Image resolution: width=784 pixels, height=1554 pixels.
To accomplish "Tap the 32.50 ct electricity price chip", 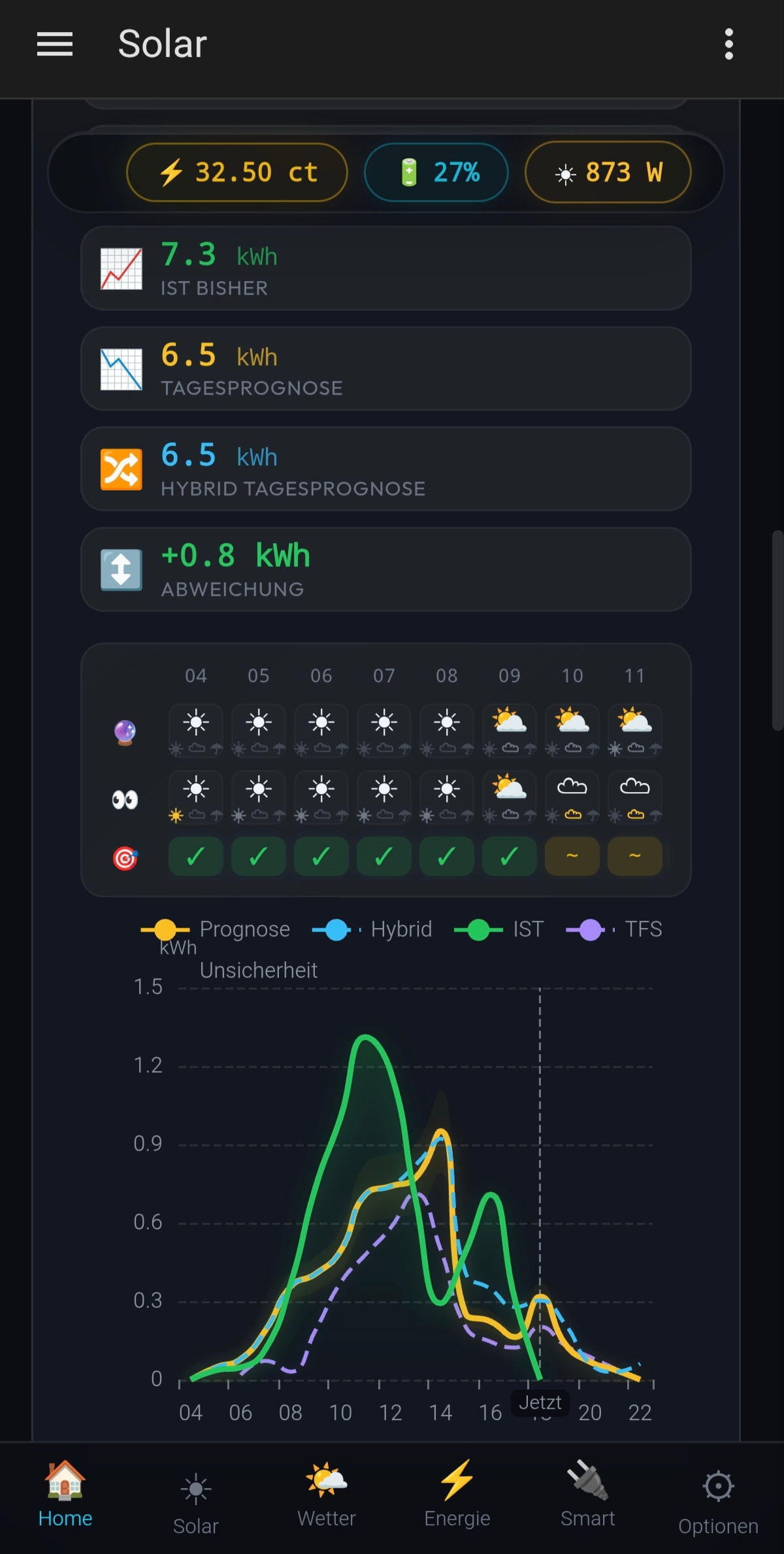I will coord(237,173).
